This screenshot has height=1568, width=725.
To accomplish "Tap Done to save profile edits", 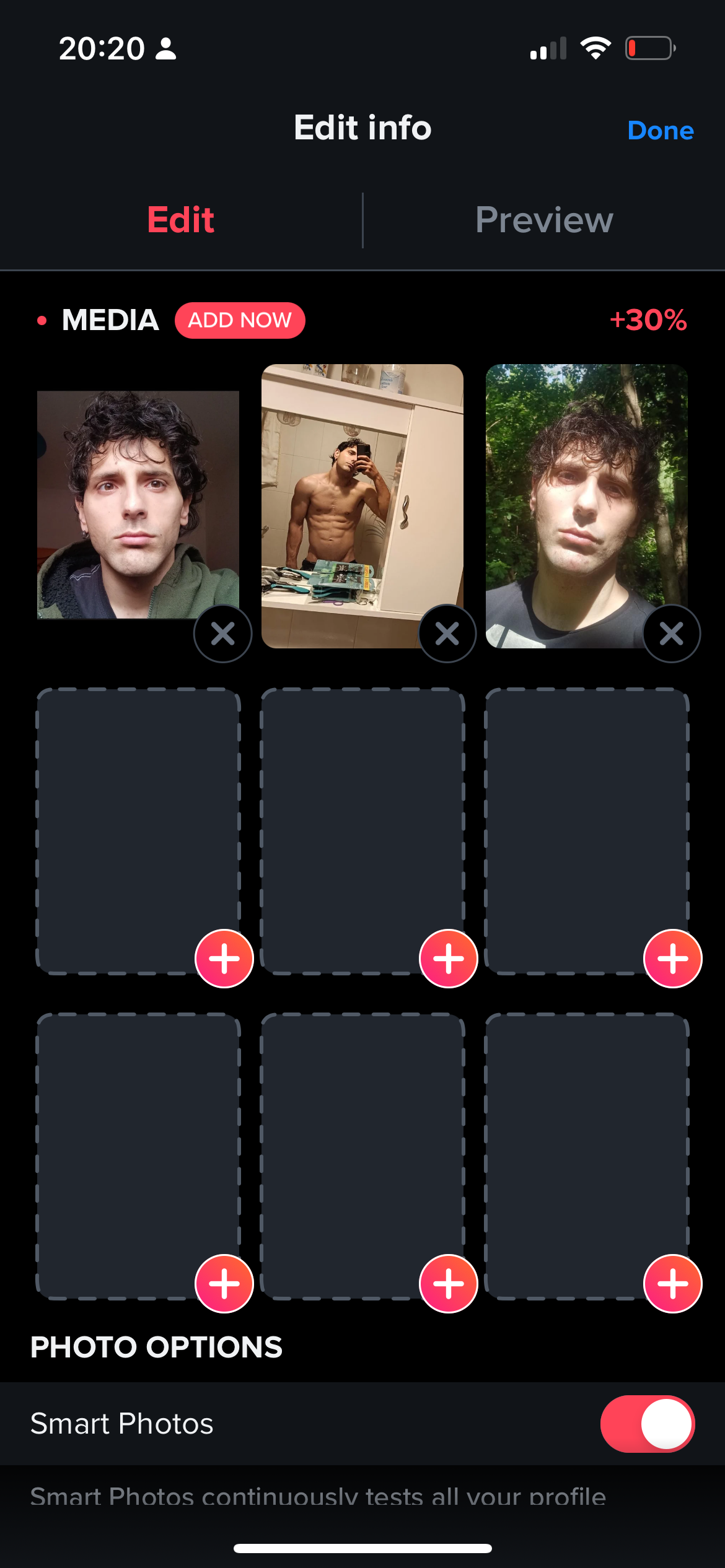I will coord(660,131).
